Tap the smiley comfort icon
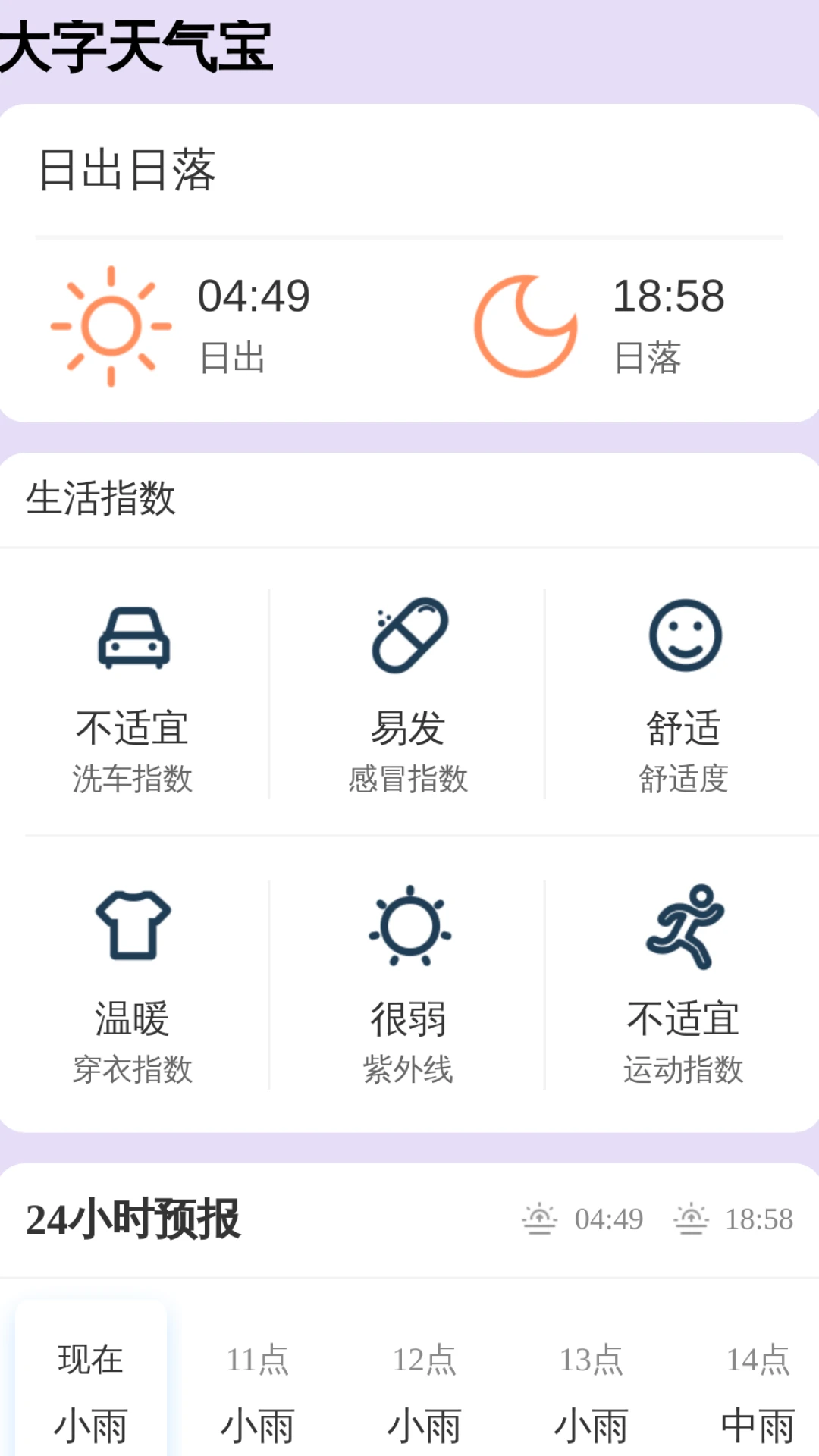The width and height of the screenshot is (819, 1456). [685, 635]
